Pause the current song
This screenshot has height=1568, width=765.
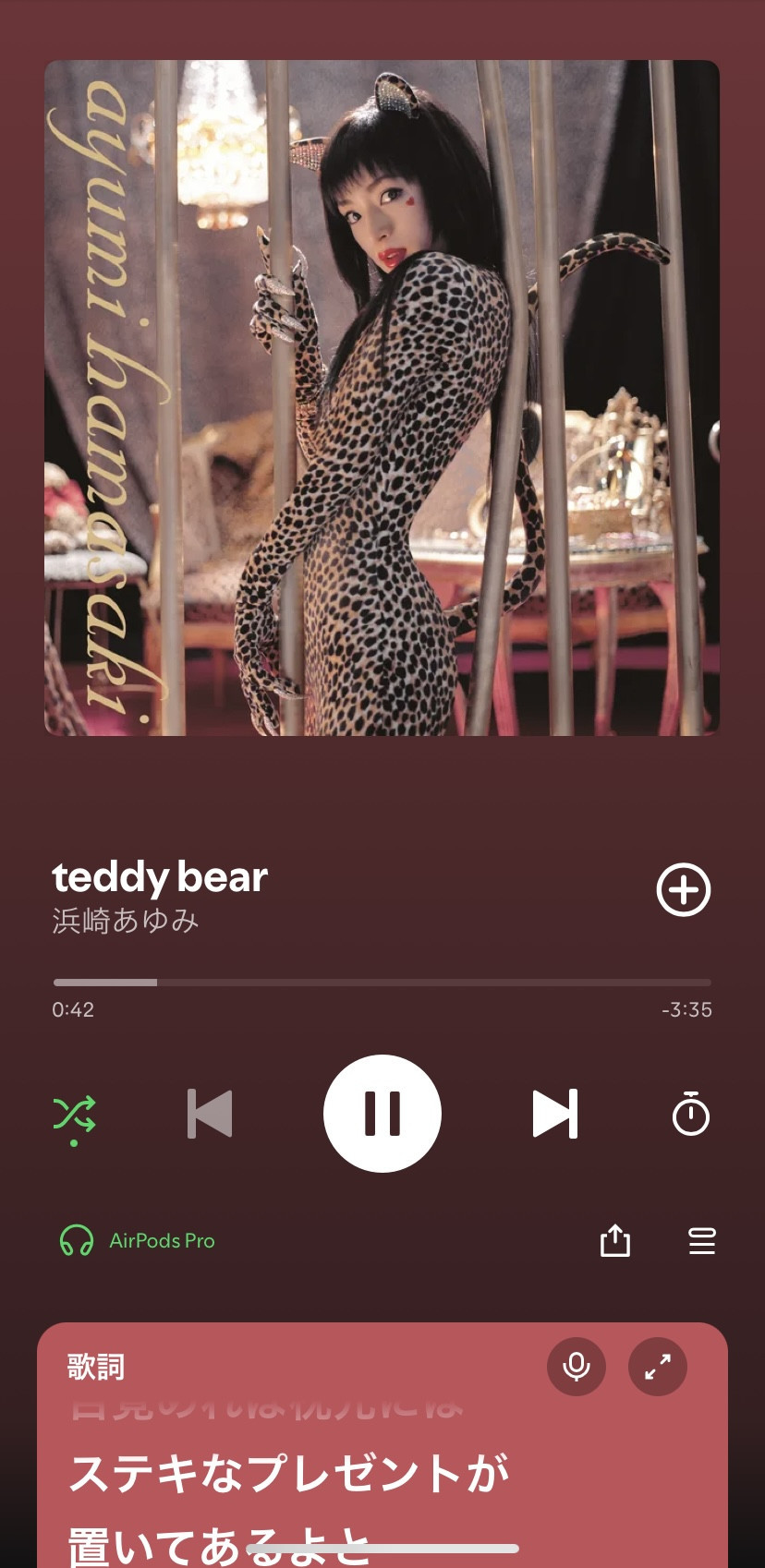click(x=382, y=1114)
